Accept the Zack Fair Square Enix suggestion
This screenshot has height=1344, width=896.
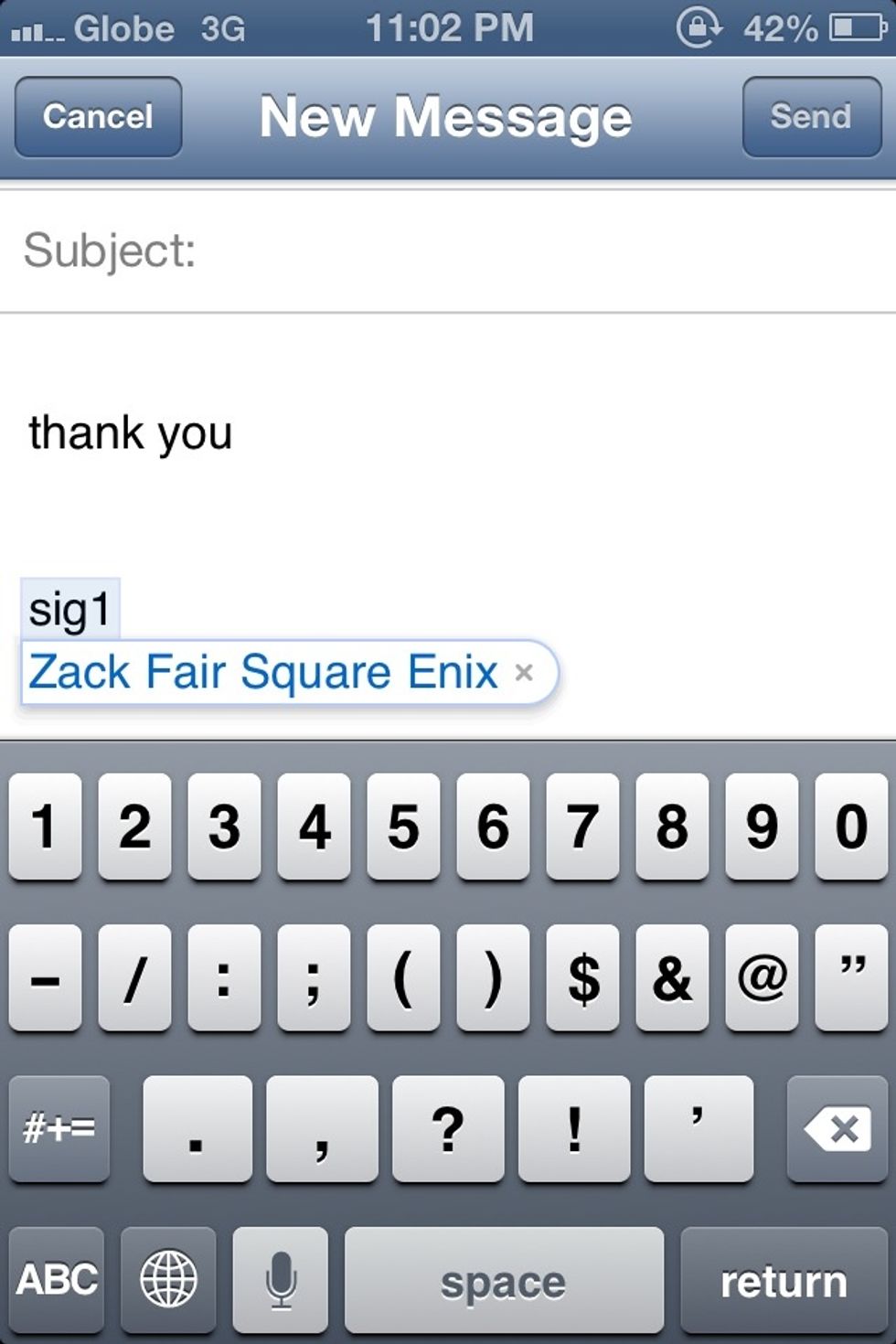(263, 673)
